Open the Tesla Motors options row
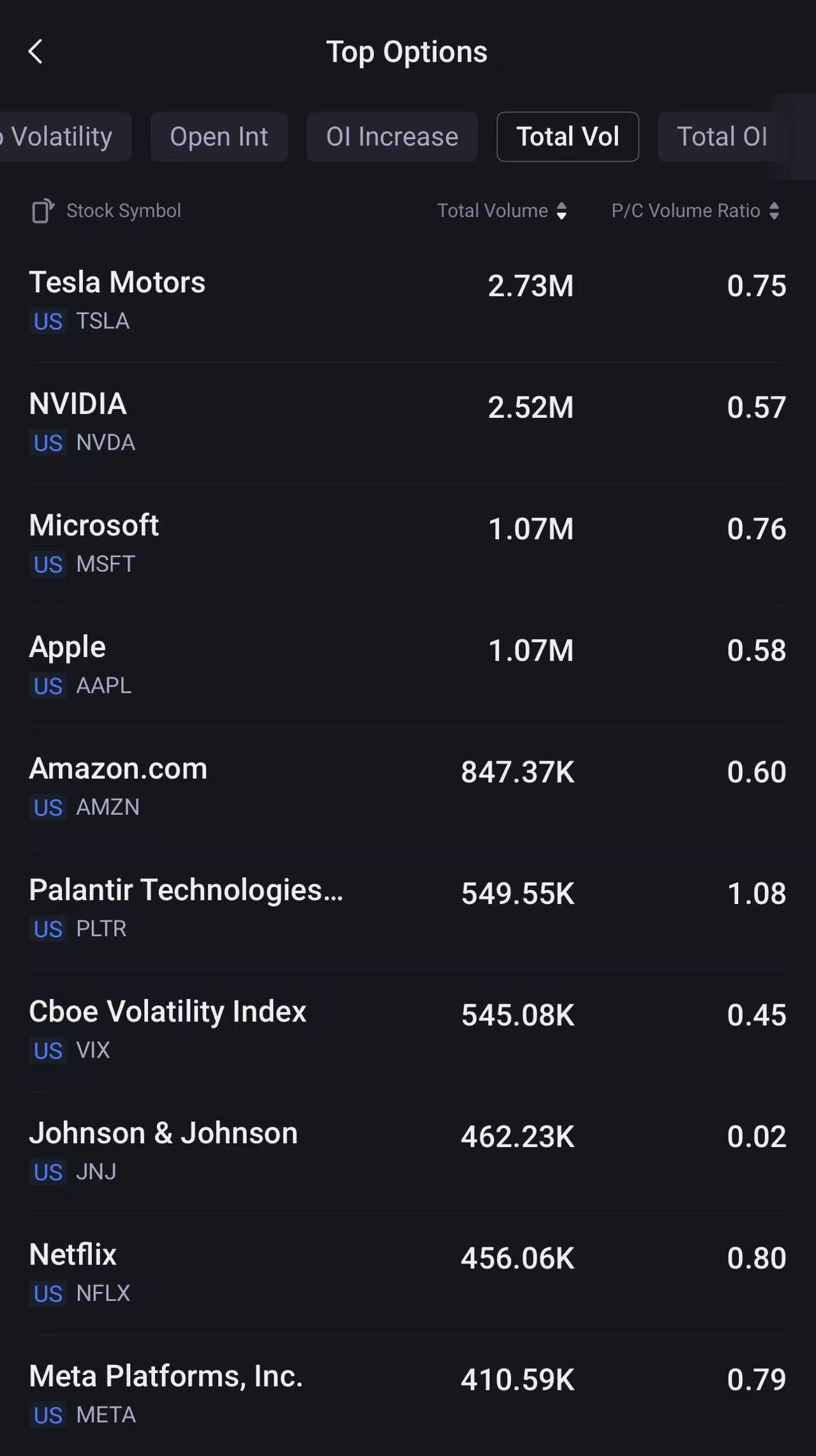Image resolution: width=816 pixels, height=1456 pixels. (408, 300)
